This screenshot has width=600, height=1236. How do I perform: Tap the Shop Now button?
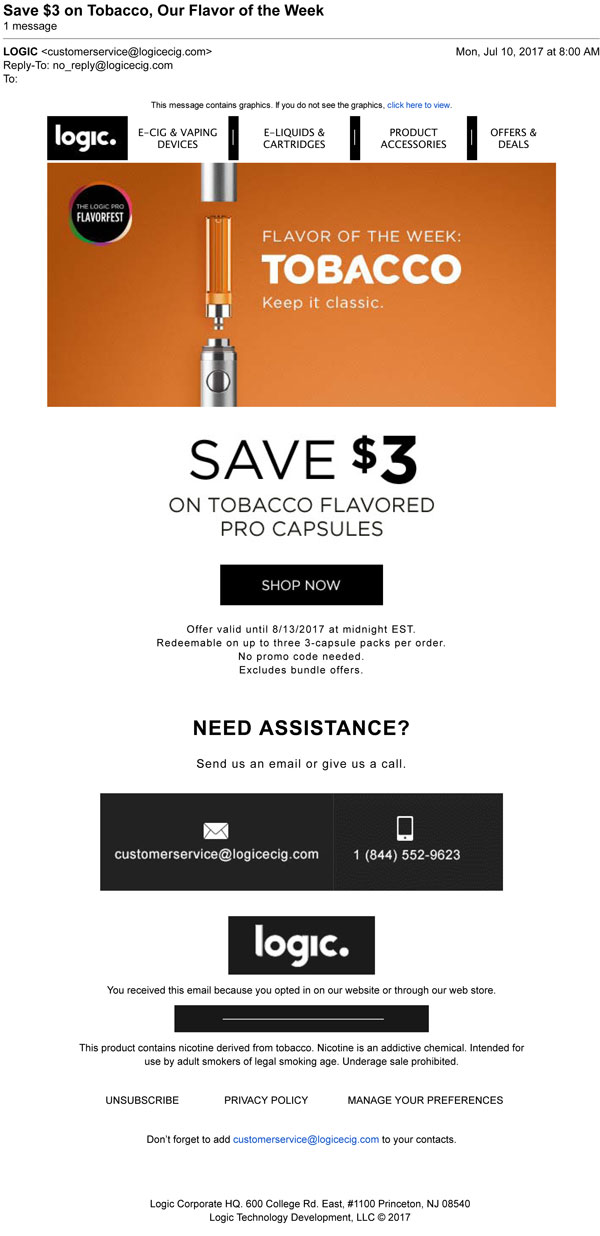coord(301,585)
